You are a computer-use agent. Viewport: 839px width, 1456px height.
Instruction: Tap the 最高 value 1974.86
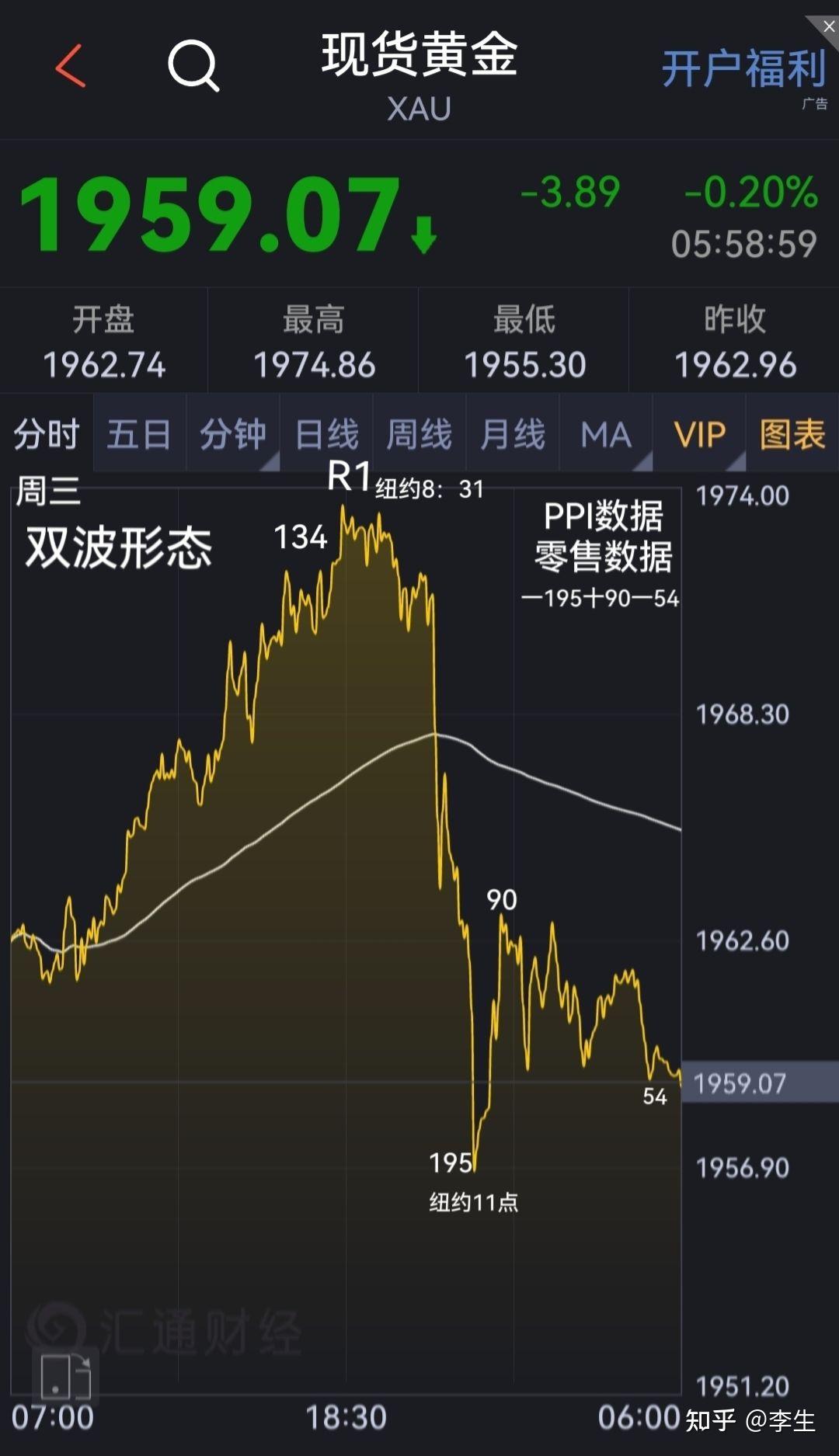pyautogui.click(x=315, y=363)
